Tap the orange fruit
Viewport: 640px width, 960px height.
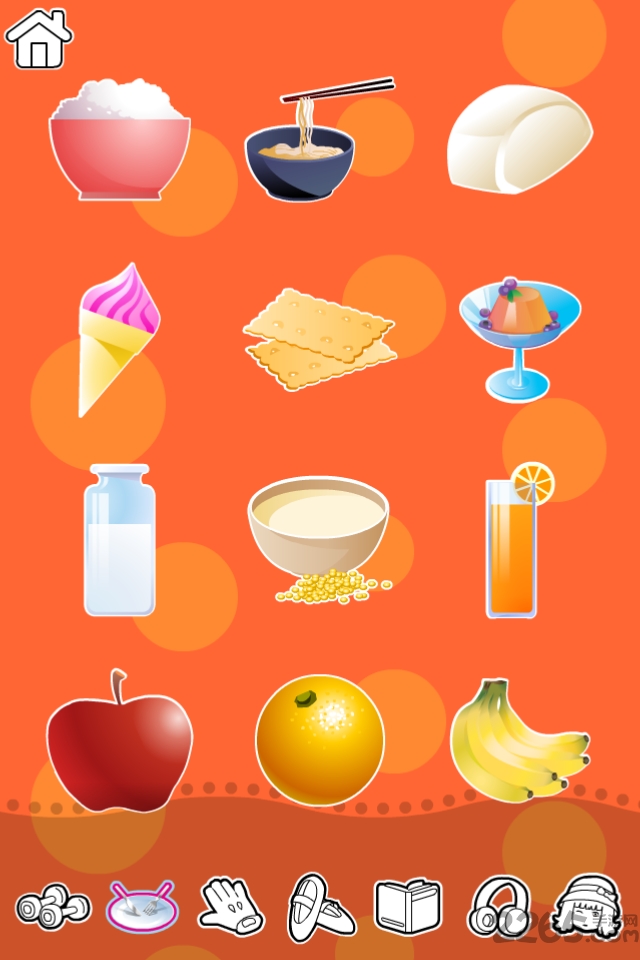coord(320,740)
